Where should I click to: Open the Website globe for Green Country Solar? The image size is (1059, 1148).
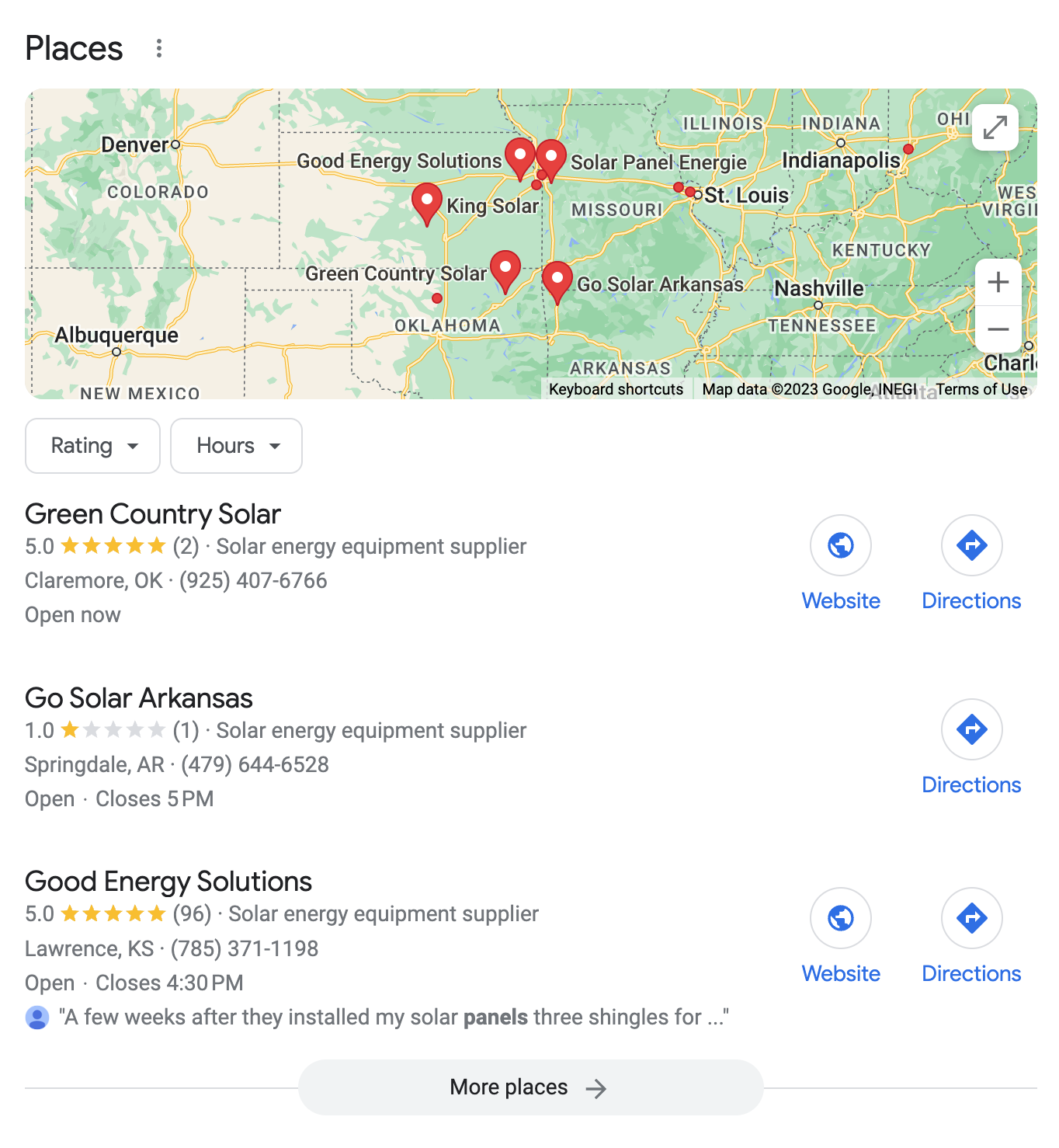click(841, 545)
